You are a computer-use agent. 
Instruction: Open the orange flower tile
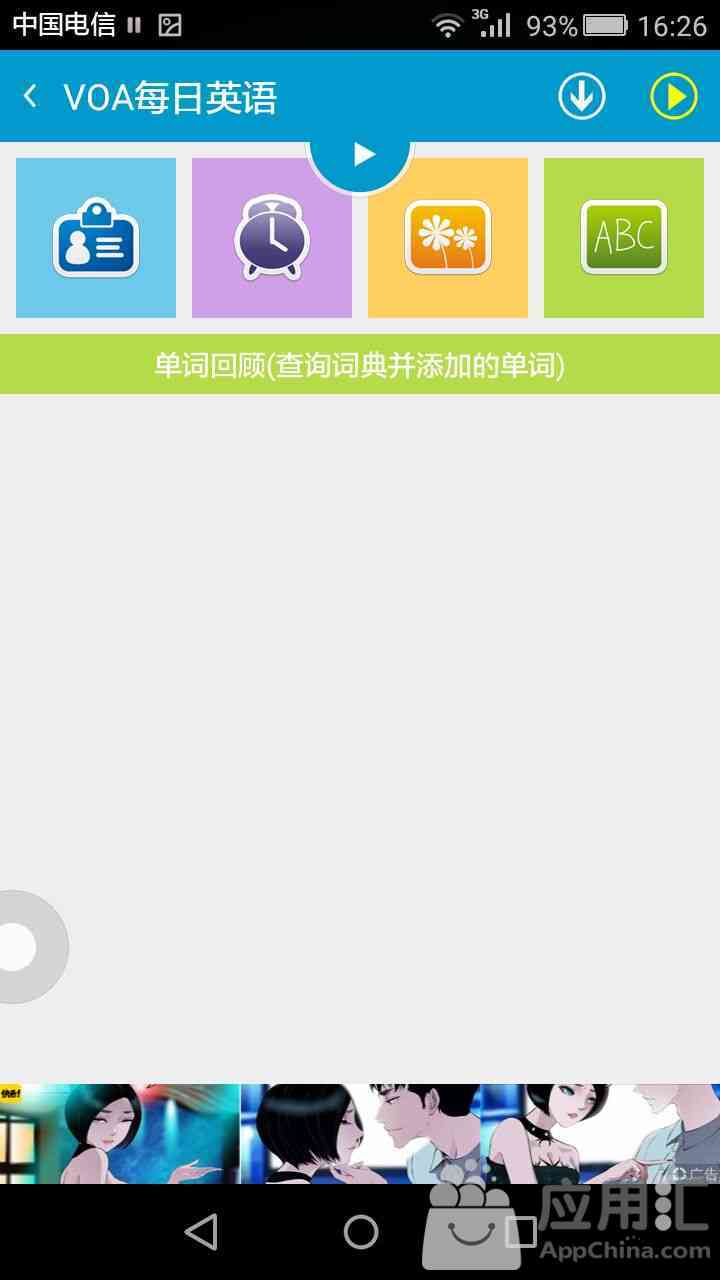[448, 238]
